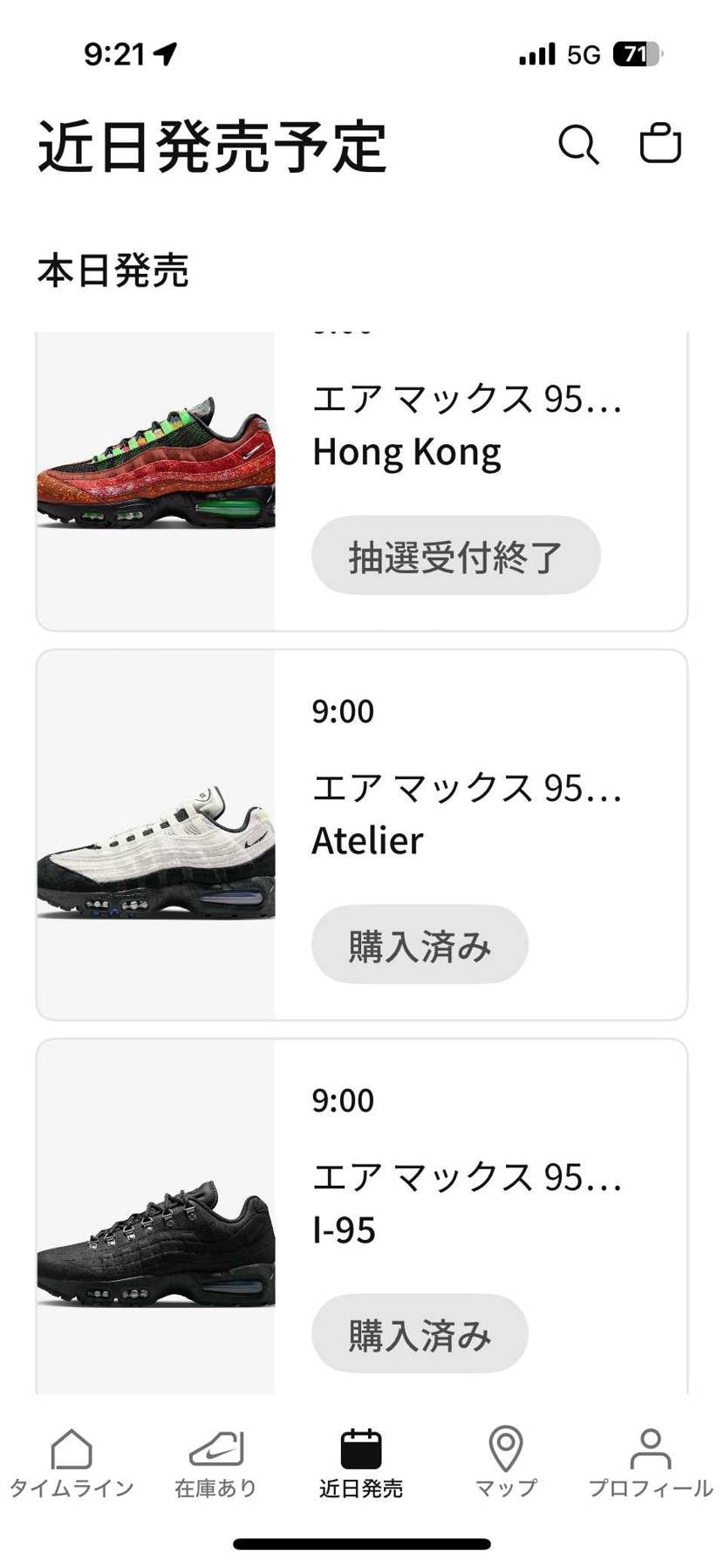
Task: Switch to the プロフィール tab
Action: (652, 1462)
